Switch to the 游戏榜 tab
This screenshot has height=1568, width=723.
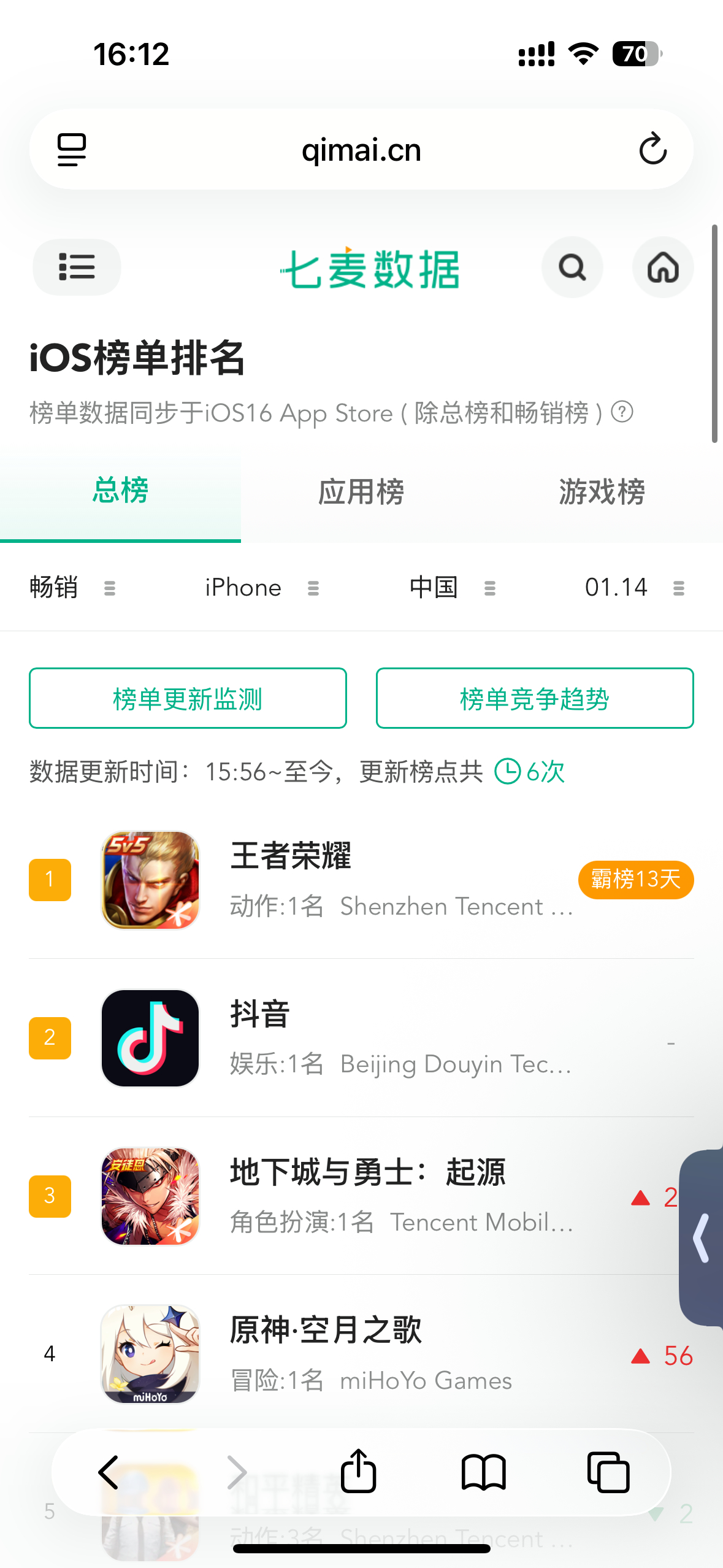[x=602, y=492]
